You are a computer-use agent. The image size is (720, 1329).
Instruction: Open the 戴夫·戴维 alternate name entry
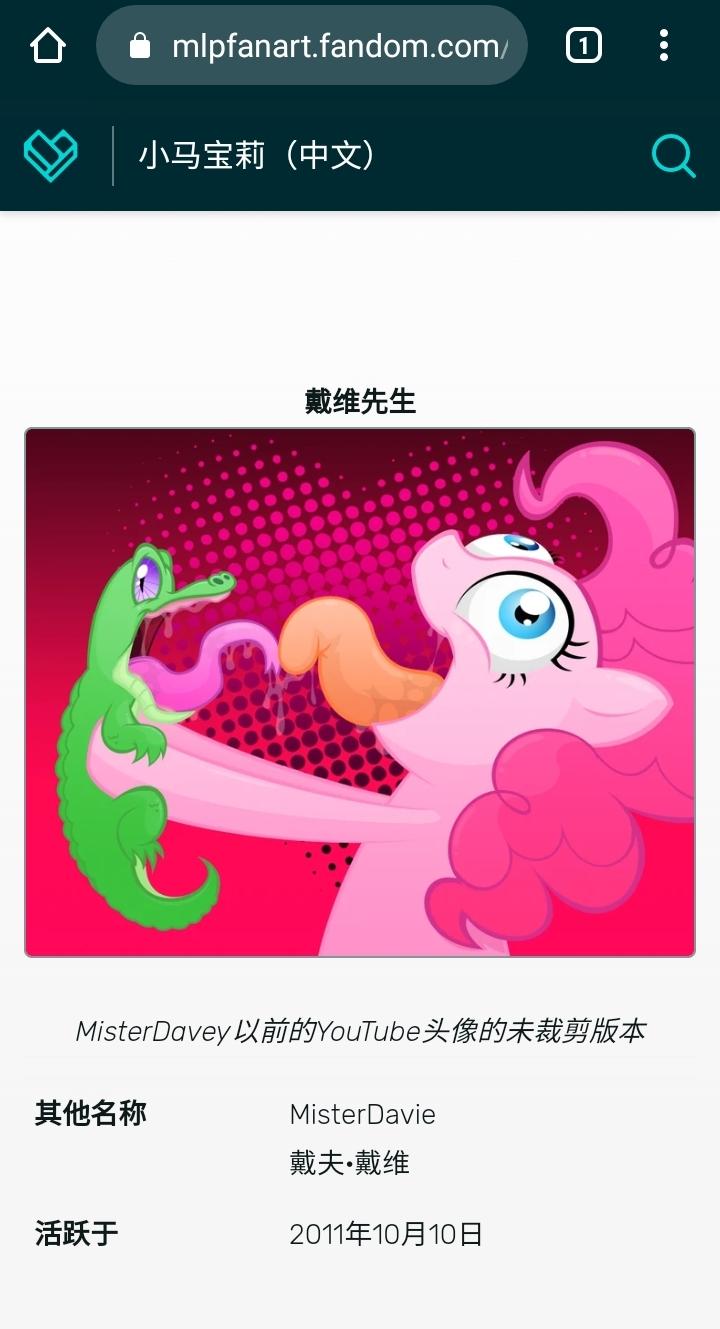(x=347, y=1164)
